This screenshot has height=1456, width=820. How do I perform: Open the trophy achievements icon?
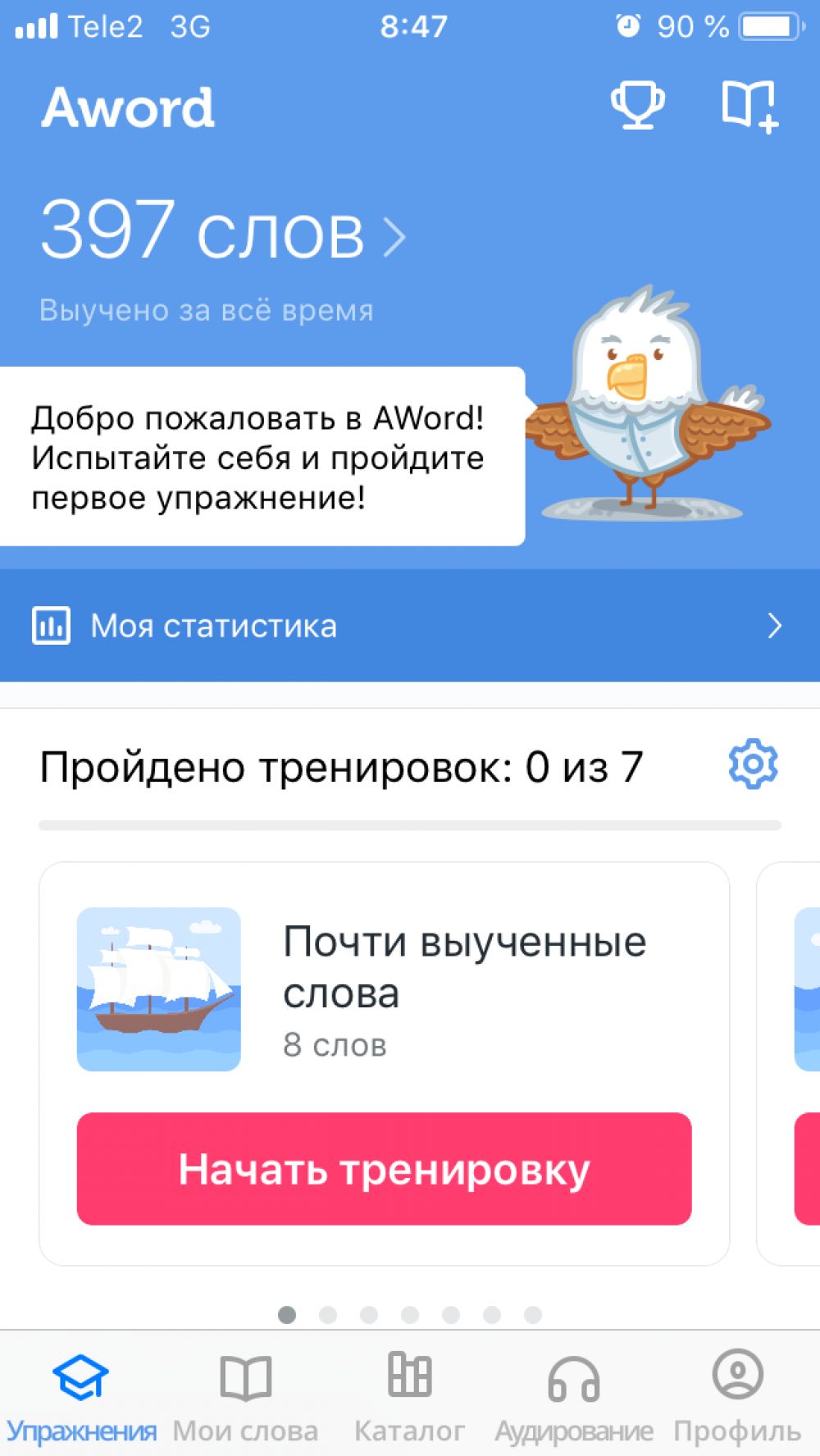pyautogui.click(x=637, y=105)
